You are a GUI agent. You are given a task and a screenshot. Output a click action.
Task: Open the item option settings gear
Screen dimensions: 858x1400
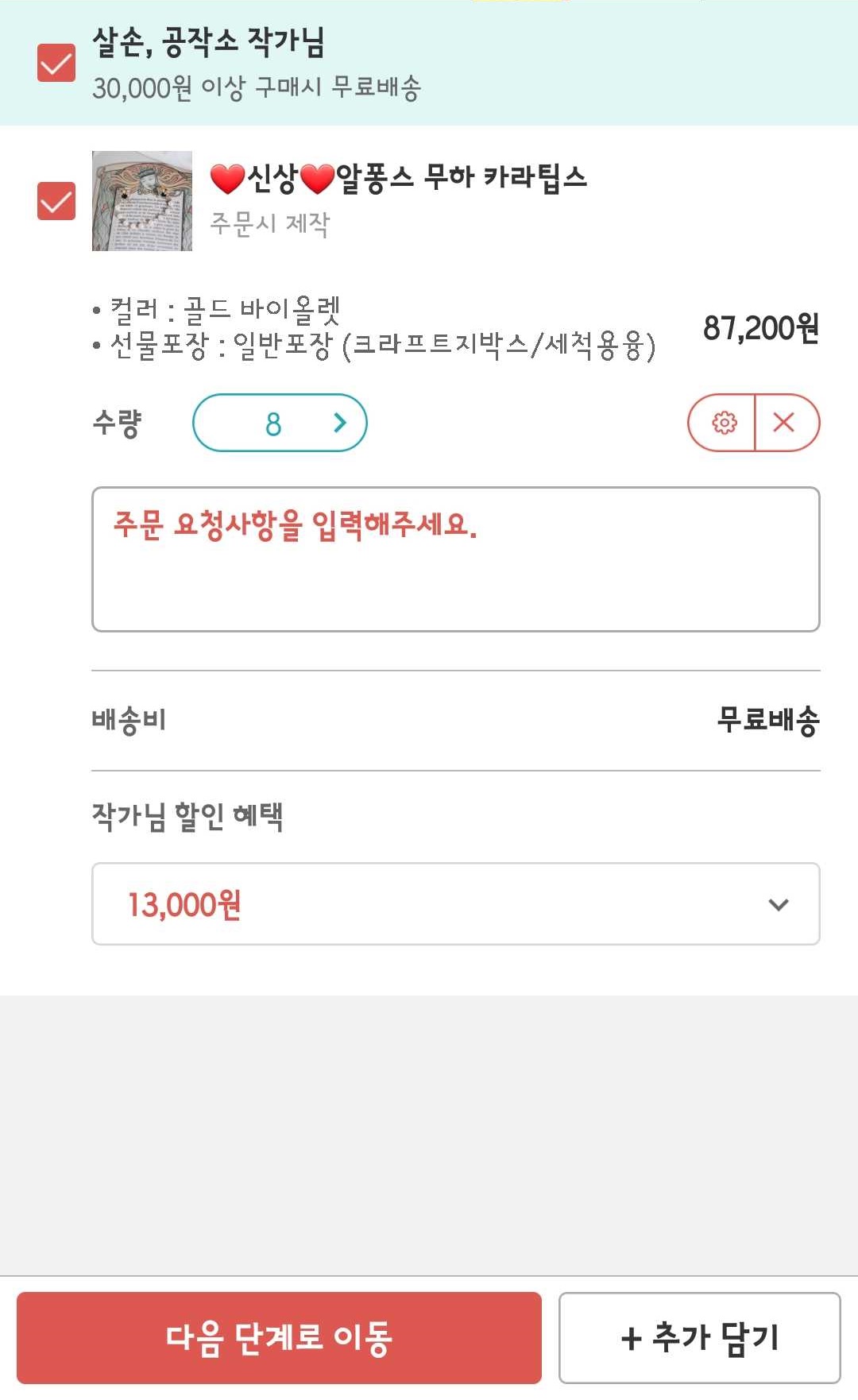[721, 423]
